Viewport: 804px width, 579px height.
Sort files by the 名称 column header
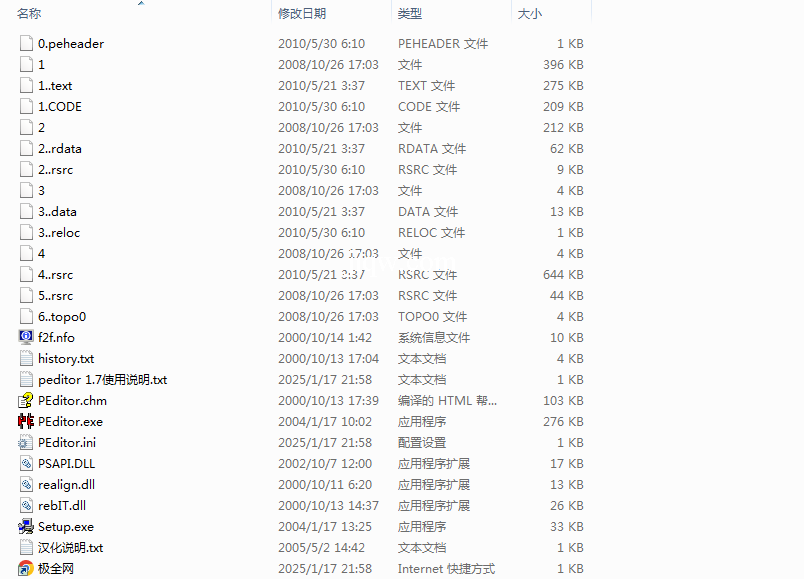[x=30, y=13]
